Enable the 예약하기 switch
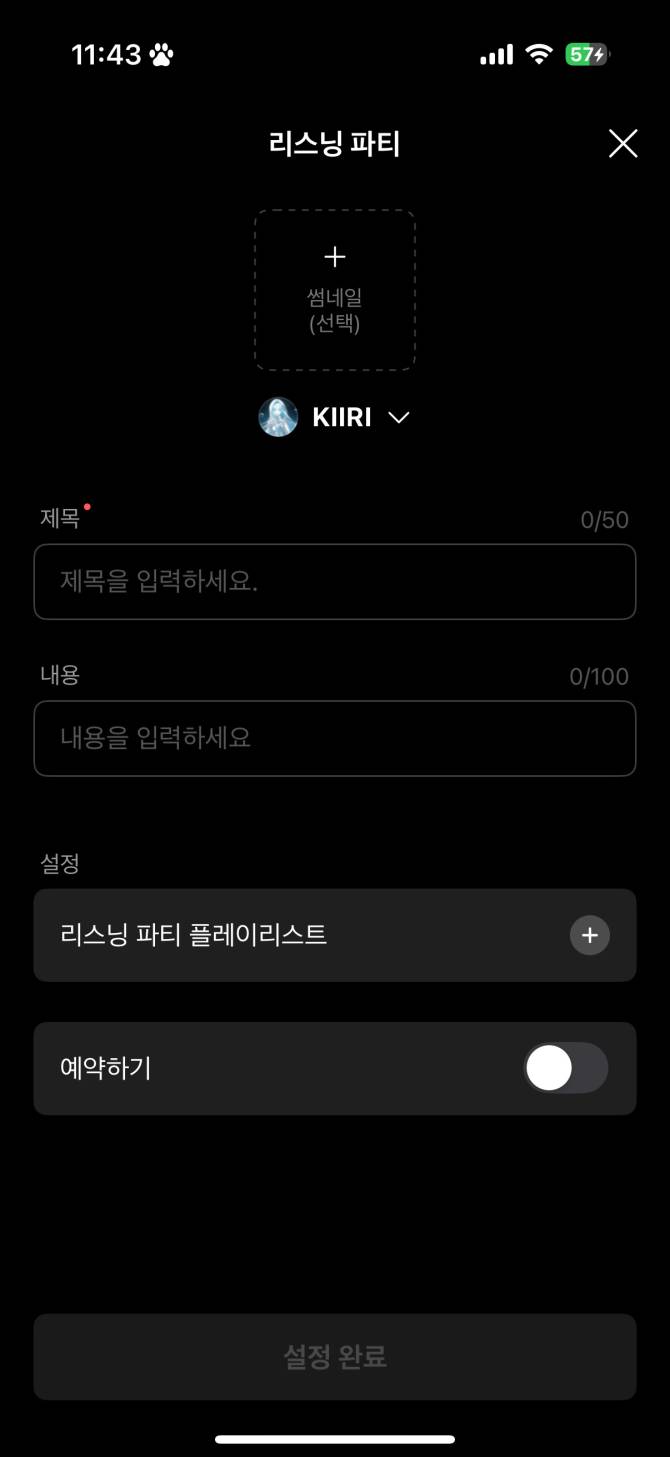This screenshot has height=1457, width=670. tap(565, 1068)
